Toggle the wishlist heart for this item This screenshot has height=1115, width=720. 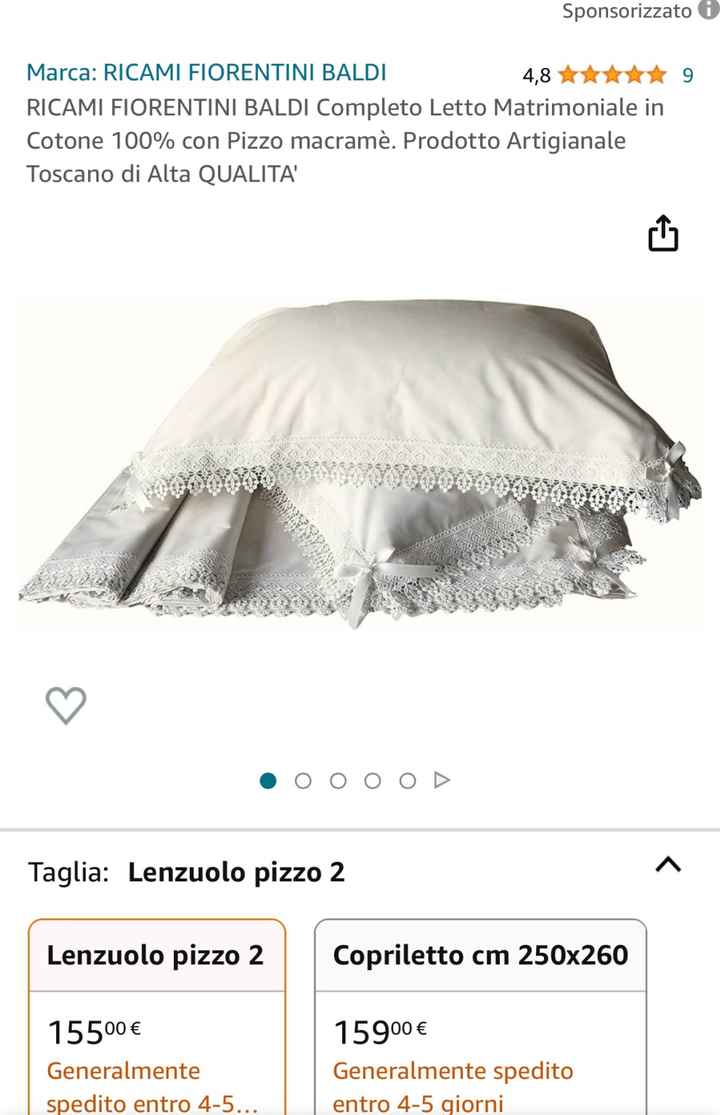66,705
